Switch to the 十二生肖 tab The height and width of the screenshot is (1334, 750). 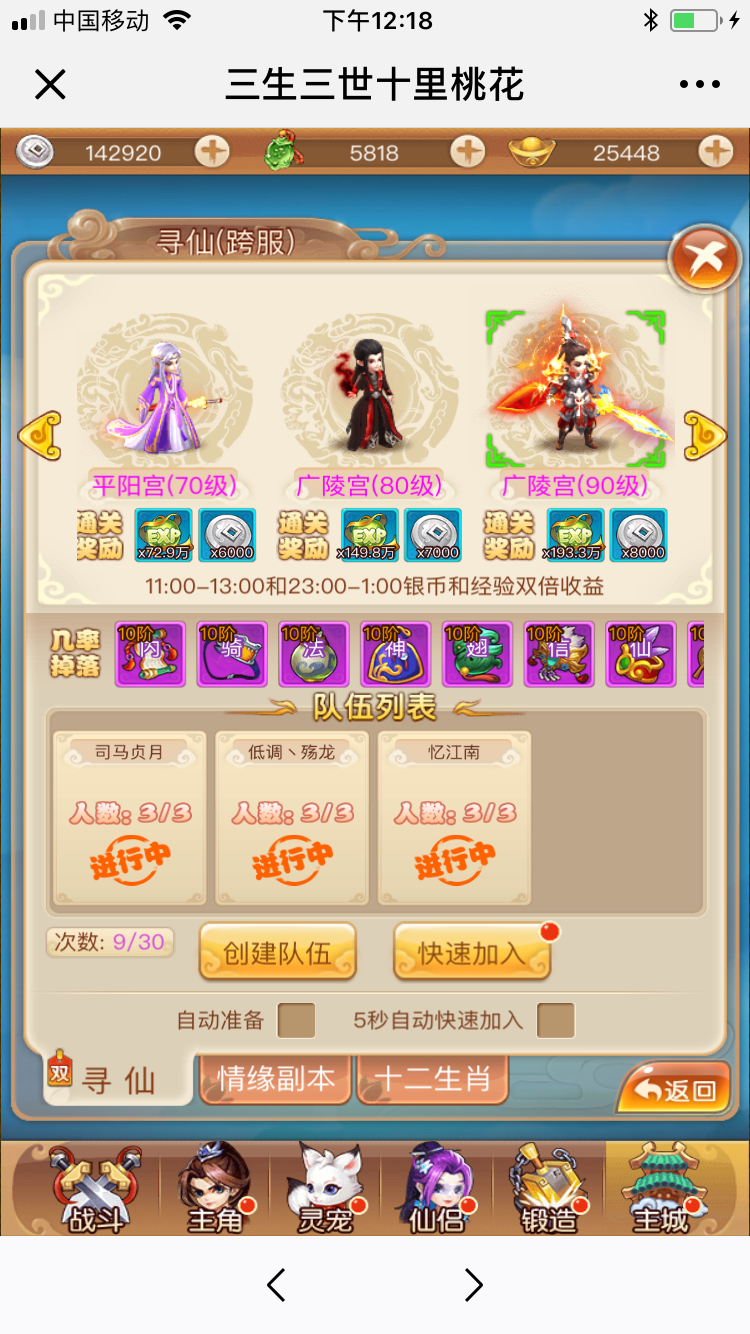(x=433, y=1080)
